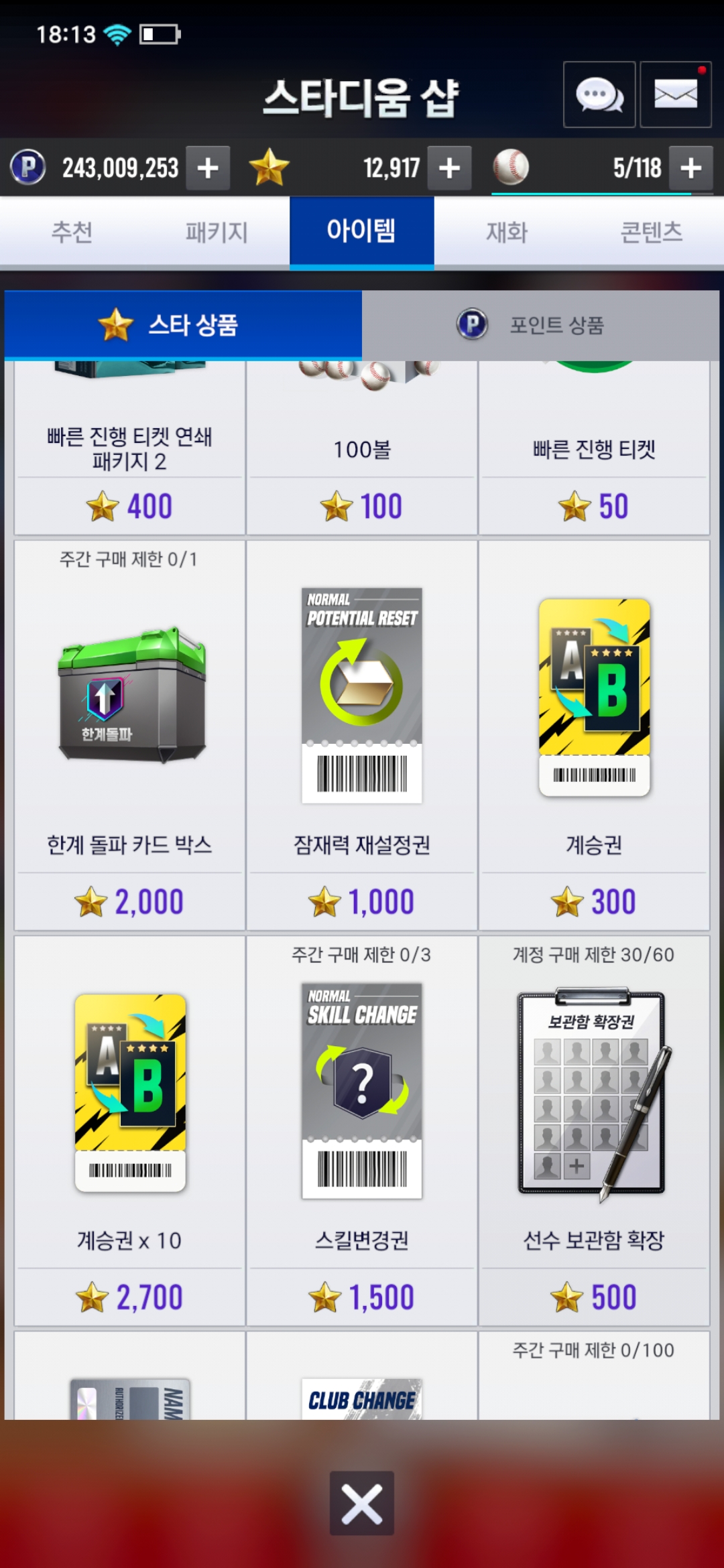
Task: Open the 300-star 계승권 item
Action: pos(594,735)
